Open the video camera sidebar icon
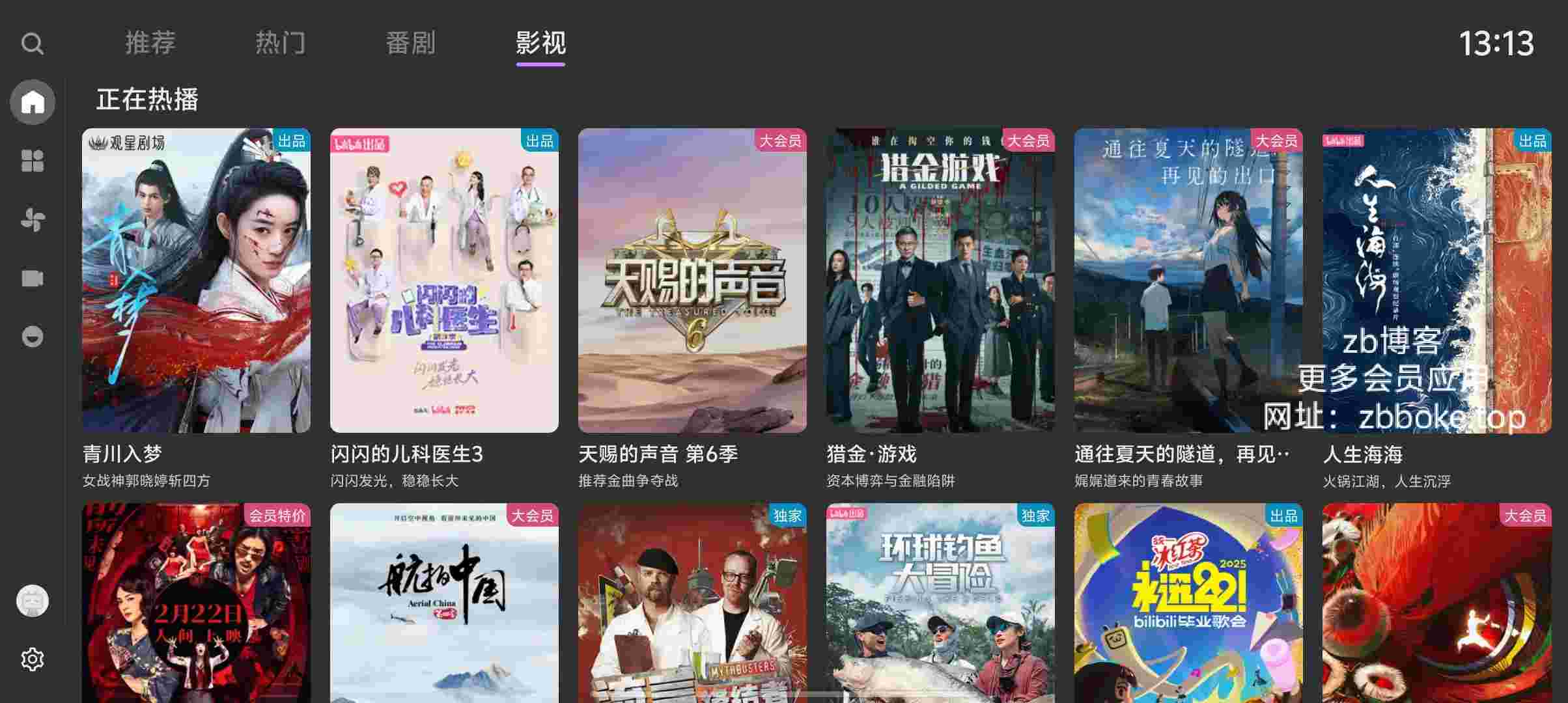The width and height of the screenshot is (1568, 703). pos(33,279)
